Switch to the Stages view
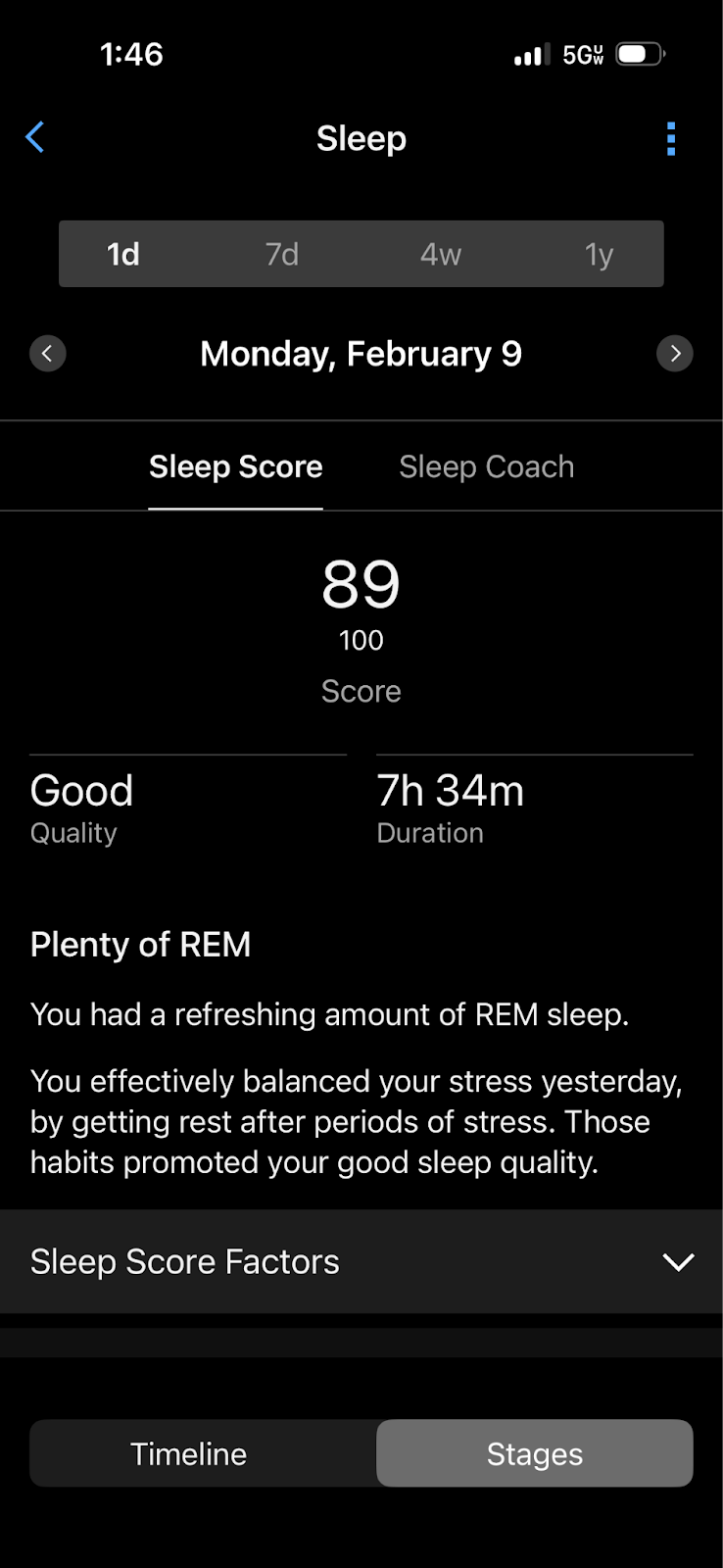This screenshot has width=723, height=1568. pos(534,1453)
